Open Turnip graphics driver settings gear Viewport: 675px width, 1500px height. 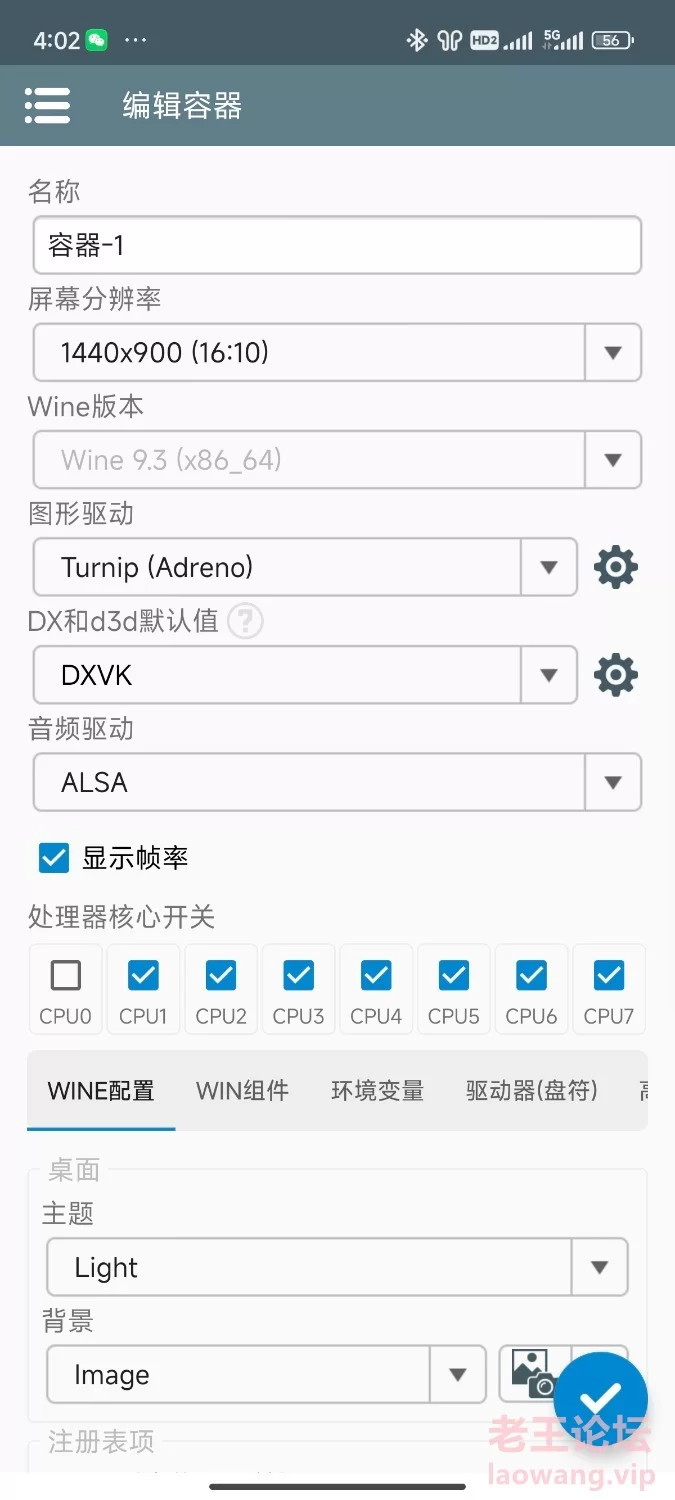click(615, 567)
